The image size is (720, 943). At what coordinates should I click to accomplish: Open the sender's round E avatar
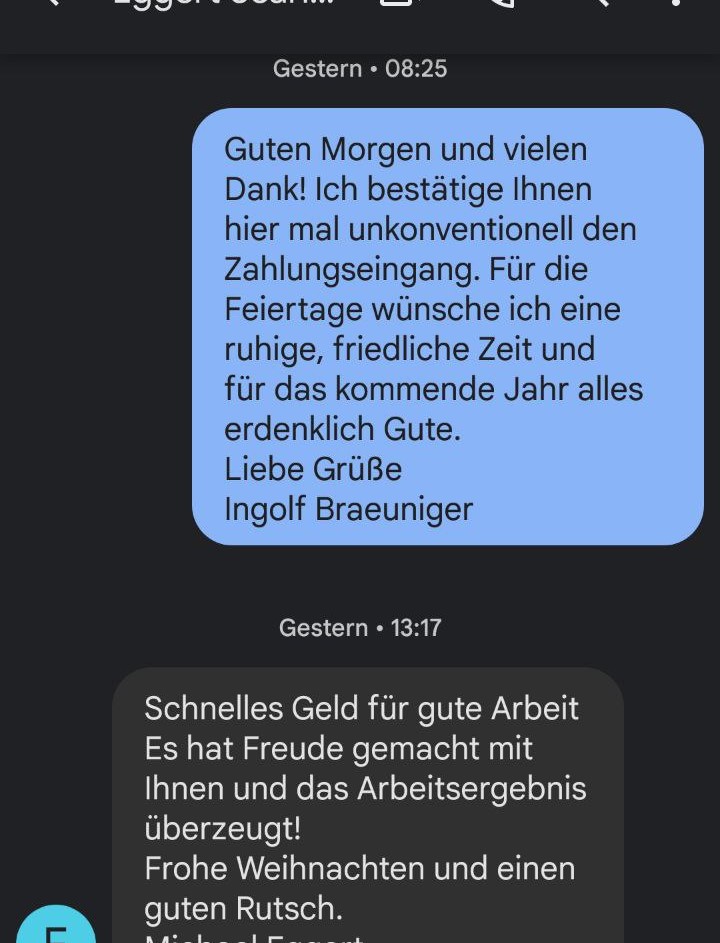57,928
